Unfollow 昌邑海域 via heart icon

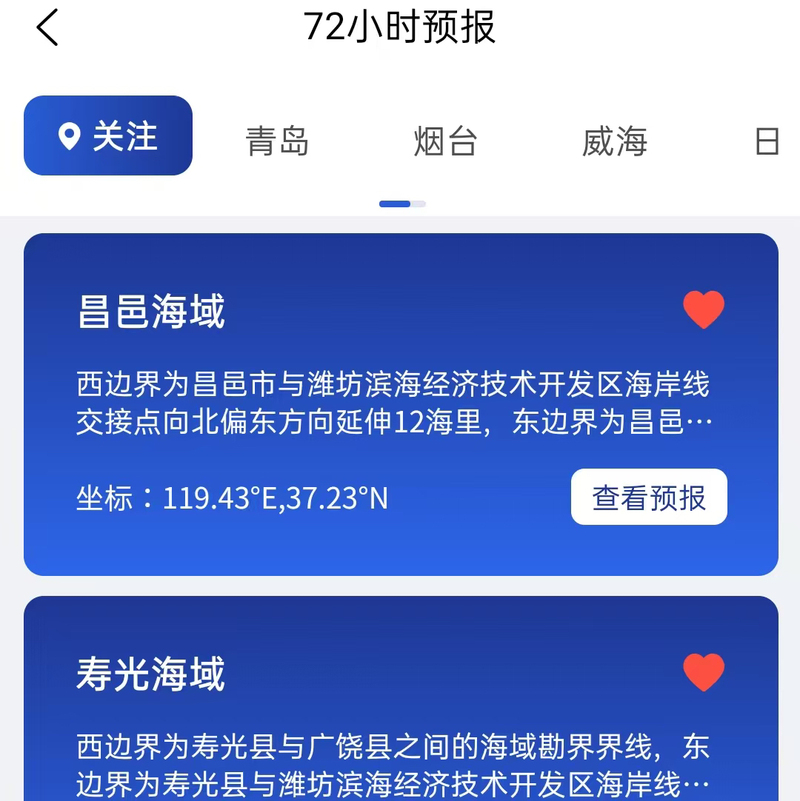click(703, 310)
